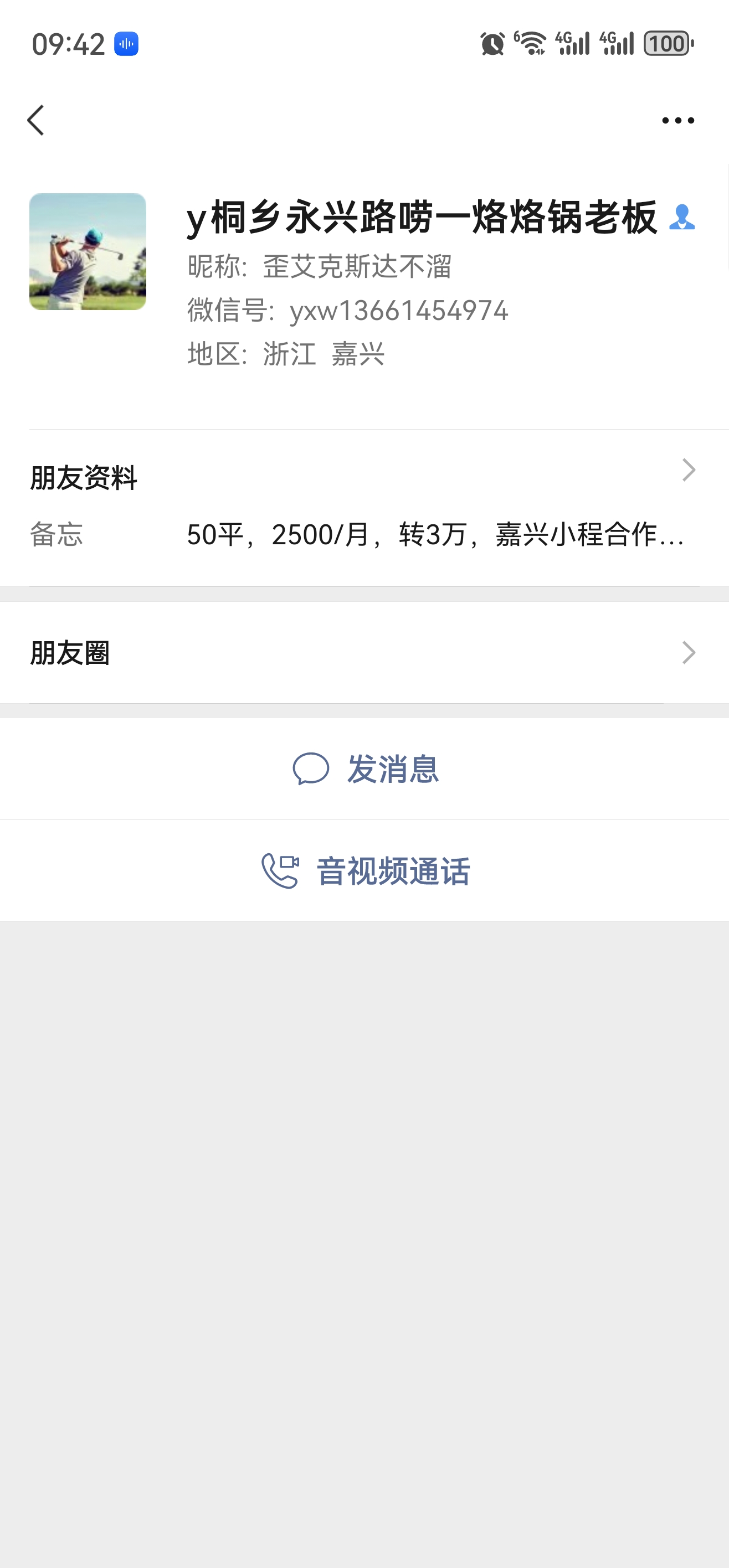Tap the alarm clock icon in status bar
Screen dimensions: 729x1568
coord(495,42)
